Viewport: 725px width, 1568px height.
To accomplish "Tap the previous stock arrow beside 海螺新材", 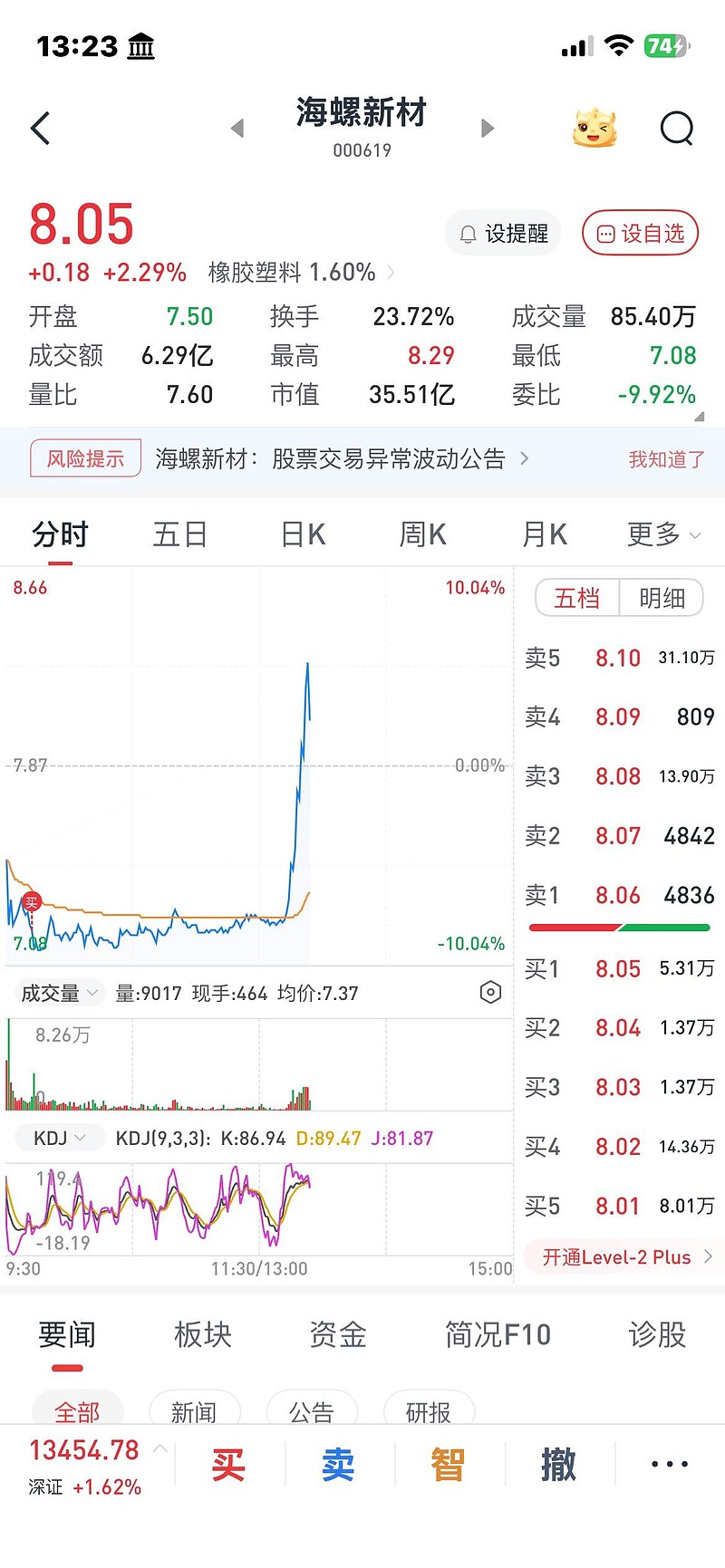I will pos(237,128).
